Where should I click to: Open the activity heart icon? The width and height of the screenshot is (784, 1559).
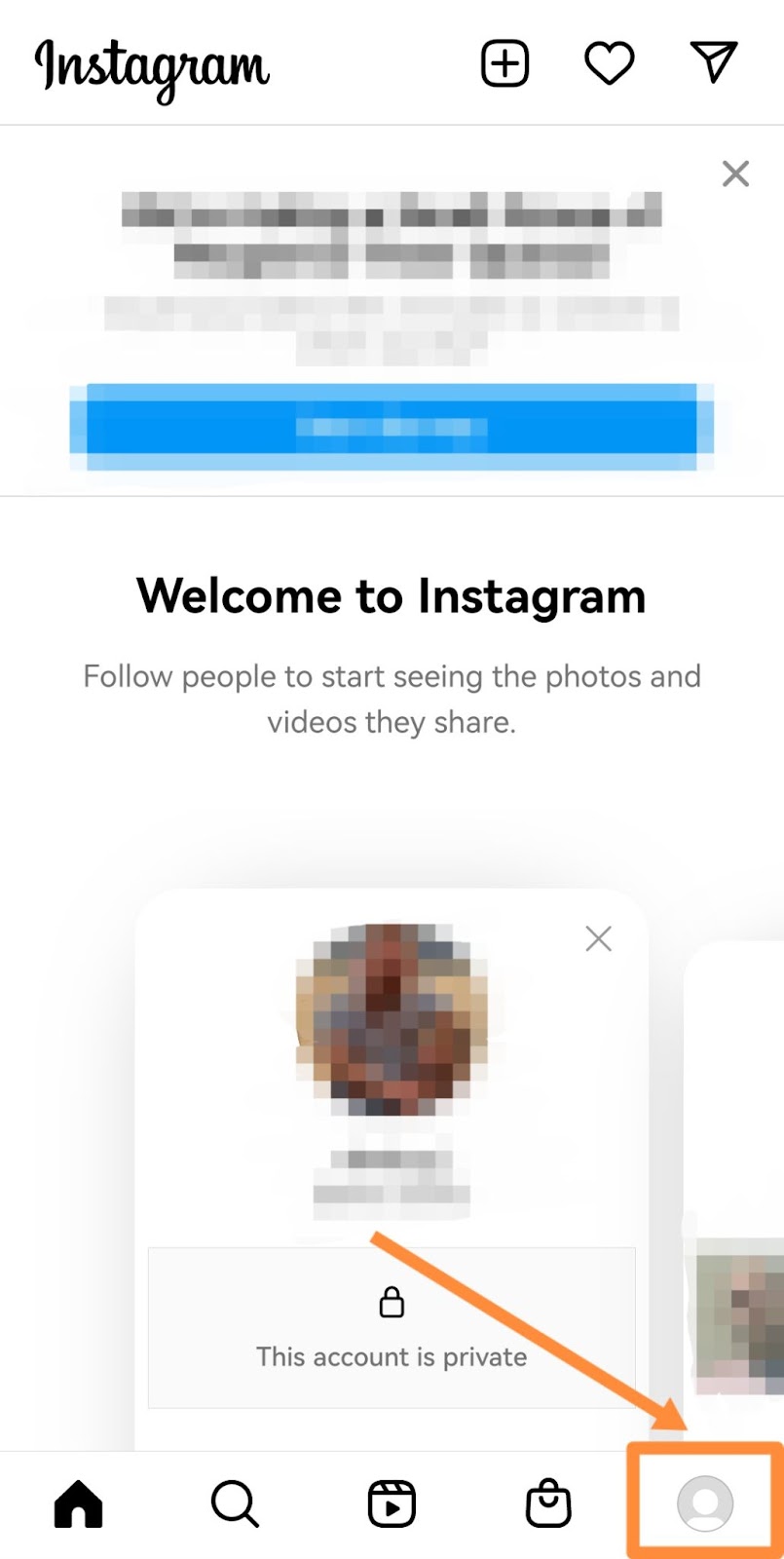tap(610, 64)
